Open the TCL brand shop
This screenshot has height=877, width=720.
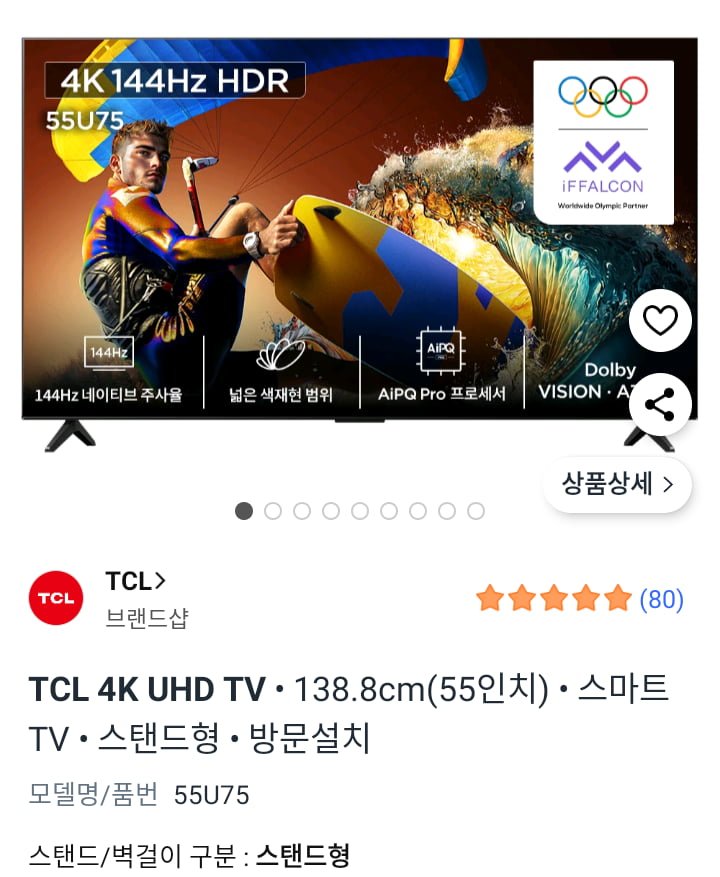click(136, 581)
